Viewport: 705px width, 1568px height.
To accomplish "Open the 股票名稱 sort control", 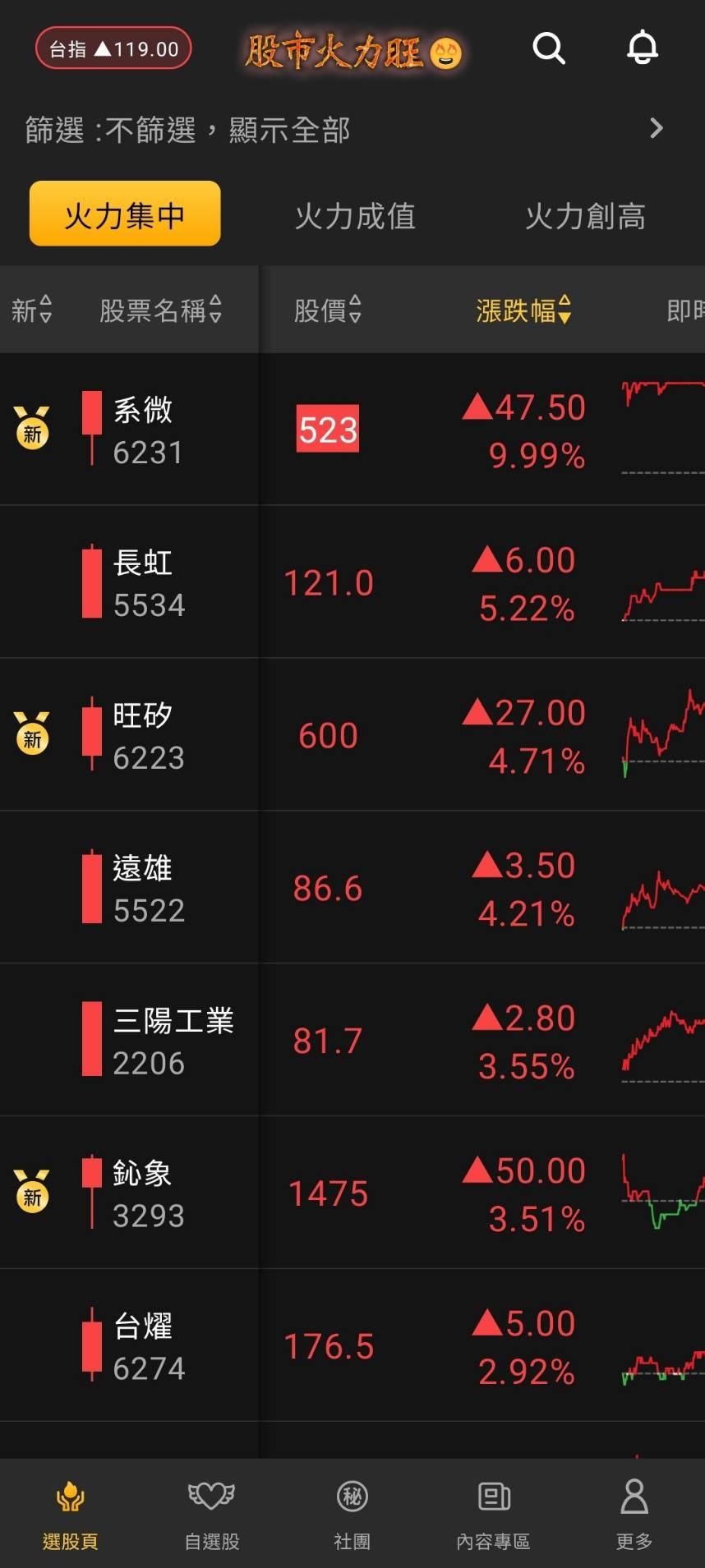I will (x=216, y=310).
